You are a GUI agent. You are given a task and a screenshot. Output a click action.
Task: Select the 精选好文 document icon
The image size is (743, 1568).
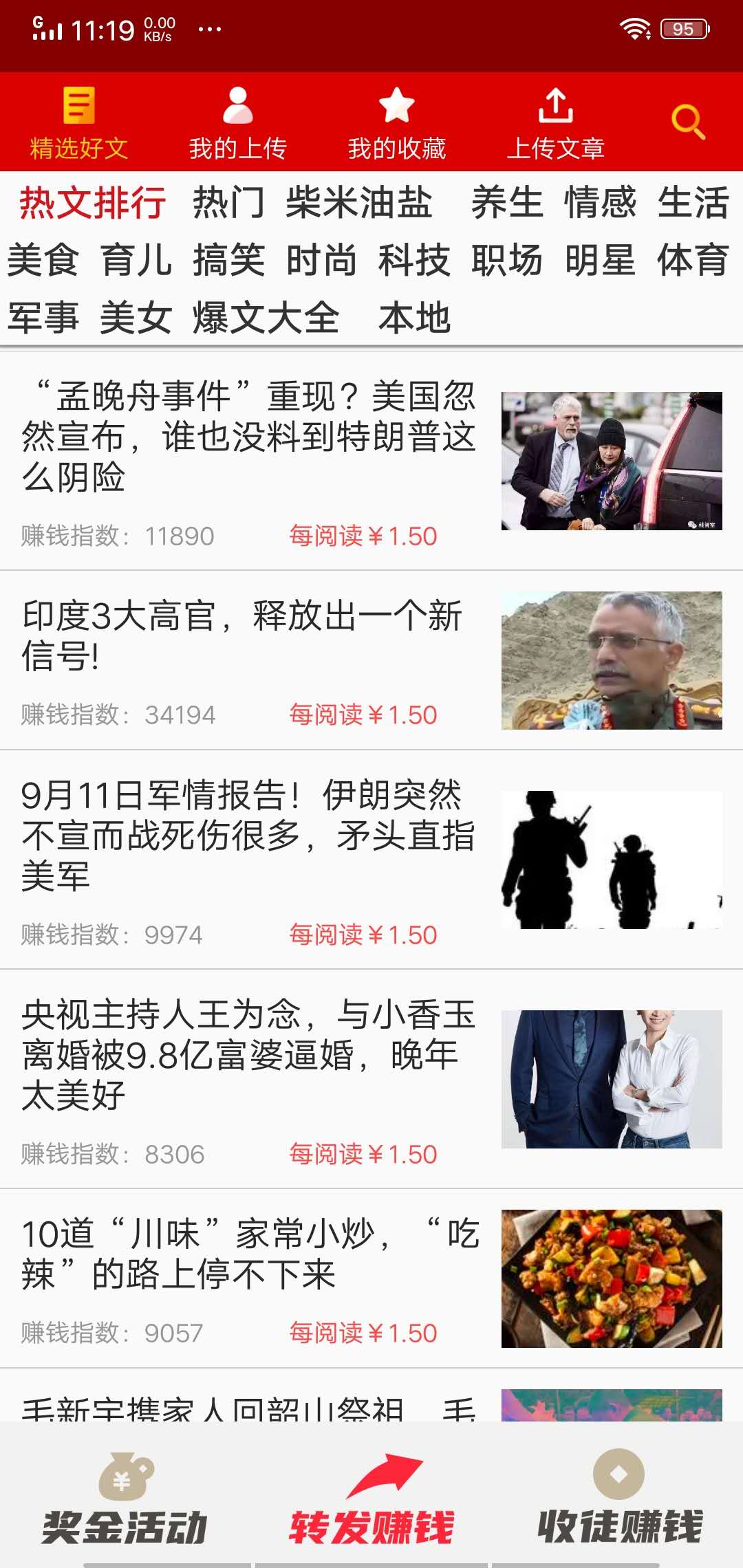[78, 107]
